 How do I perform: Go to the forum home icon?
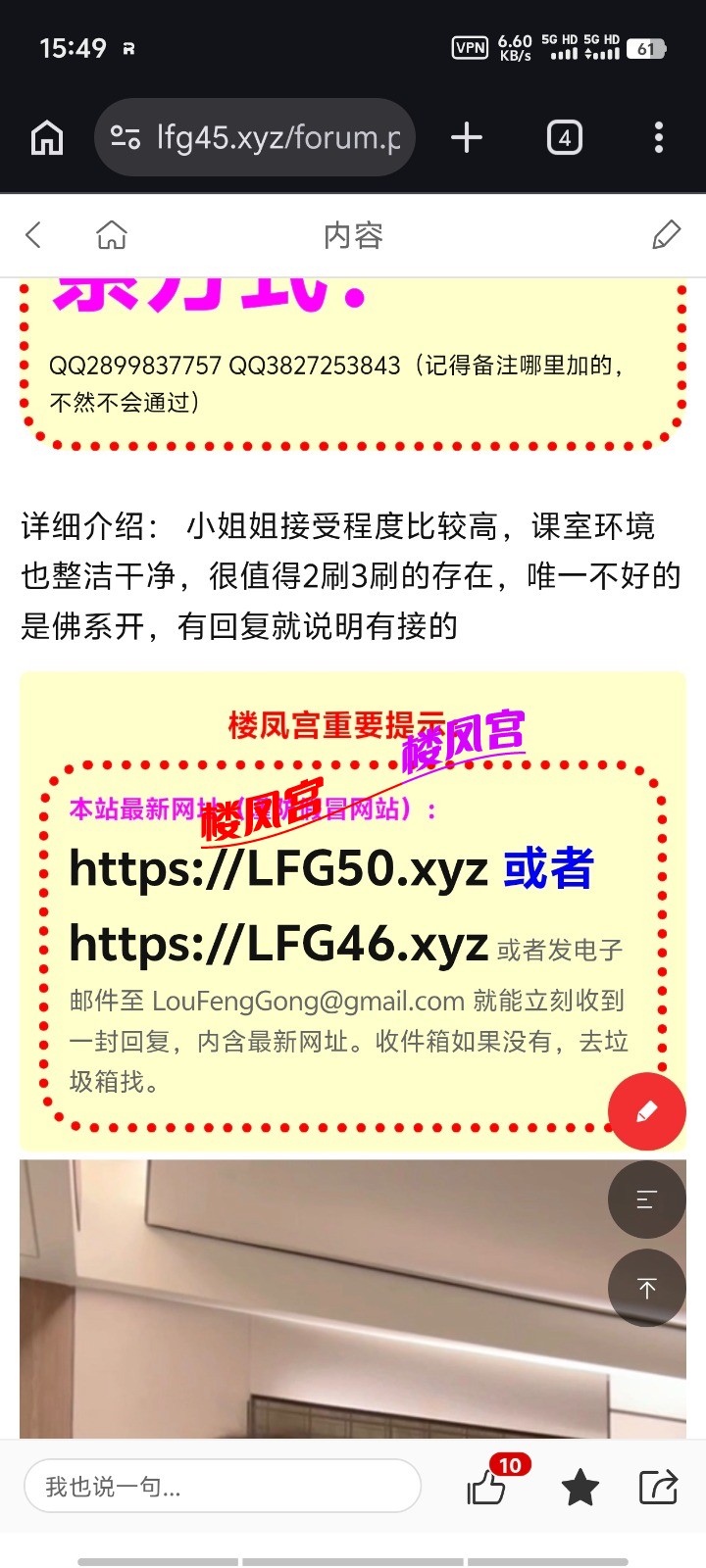pos(112,235)
